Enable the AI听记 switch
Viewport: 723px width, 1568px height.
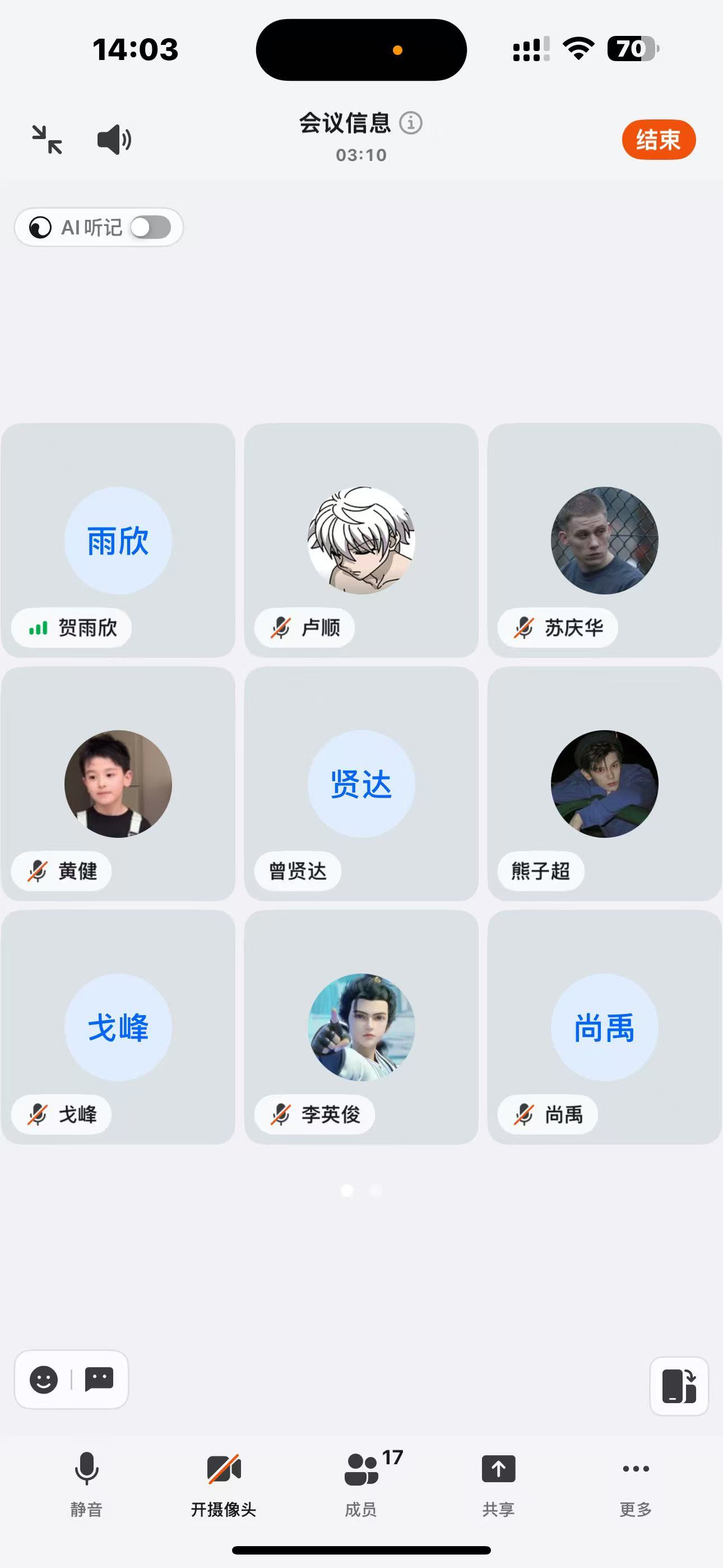pos(150,227)
